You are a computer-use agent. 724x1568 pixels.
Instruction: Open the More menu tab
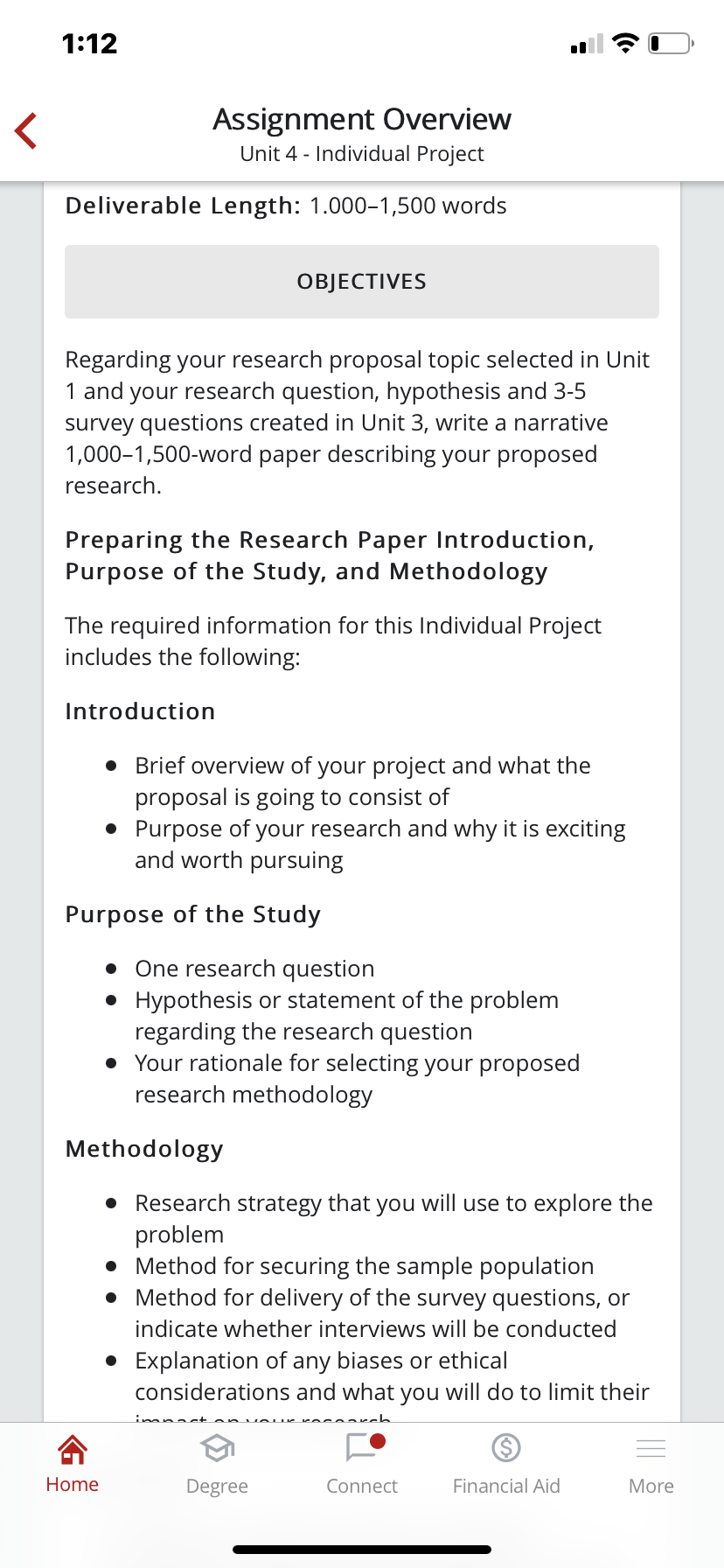click(651, 1464)
